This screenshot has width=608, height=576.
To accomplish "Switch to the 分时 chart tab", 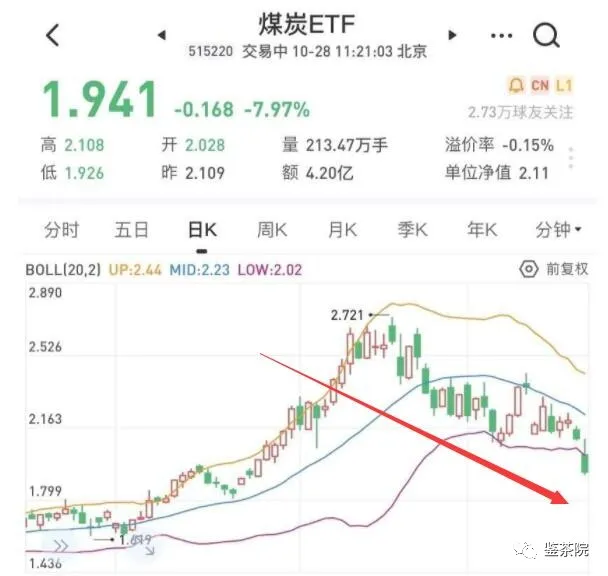I will [x=61, y=230].
